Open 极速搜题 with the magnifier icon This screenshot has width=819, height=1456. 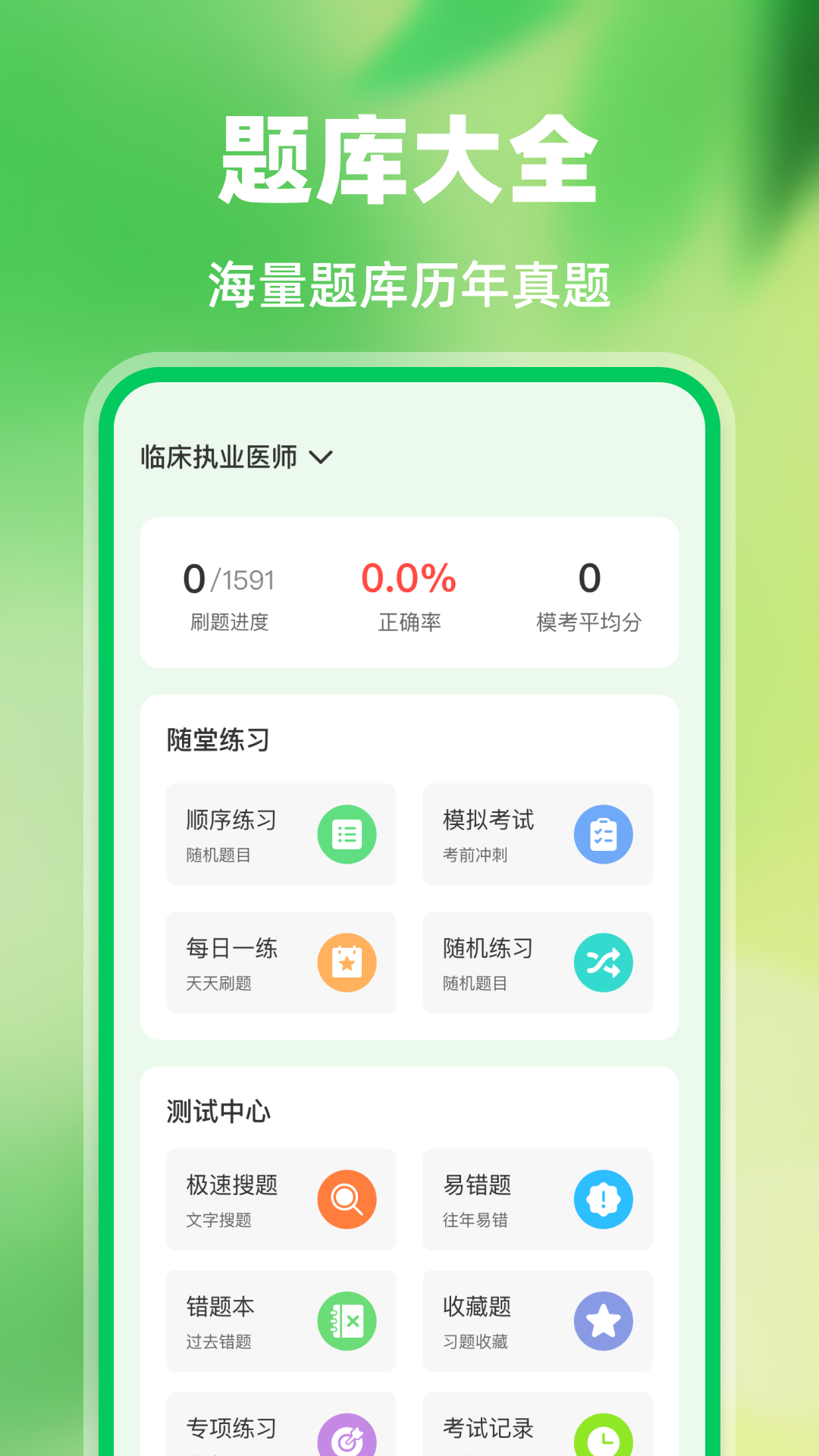[x=347, y=1200]
